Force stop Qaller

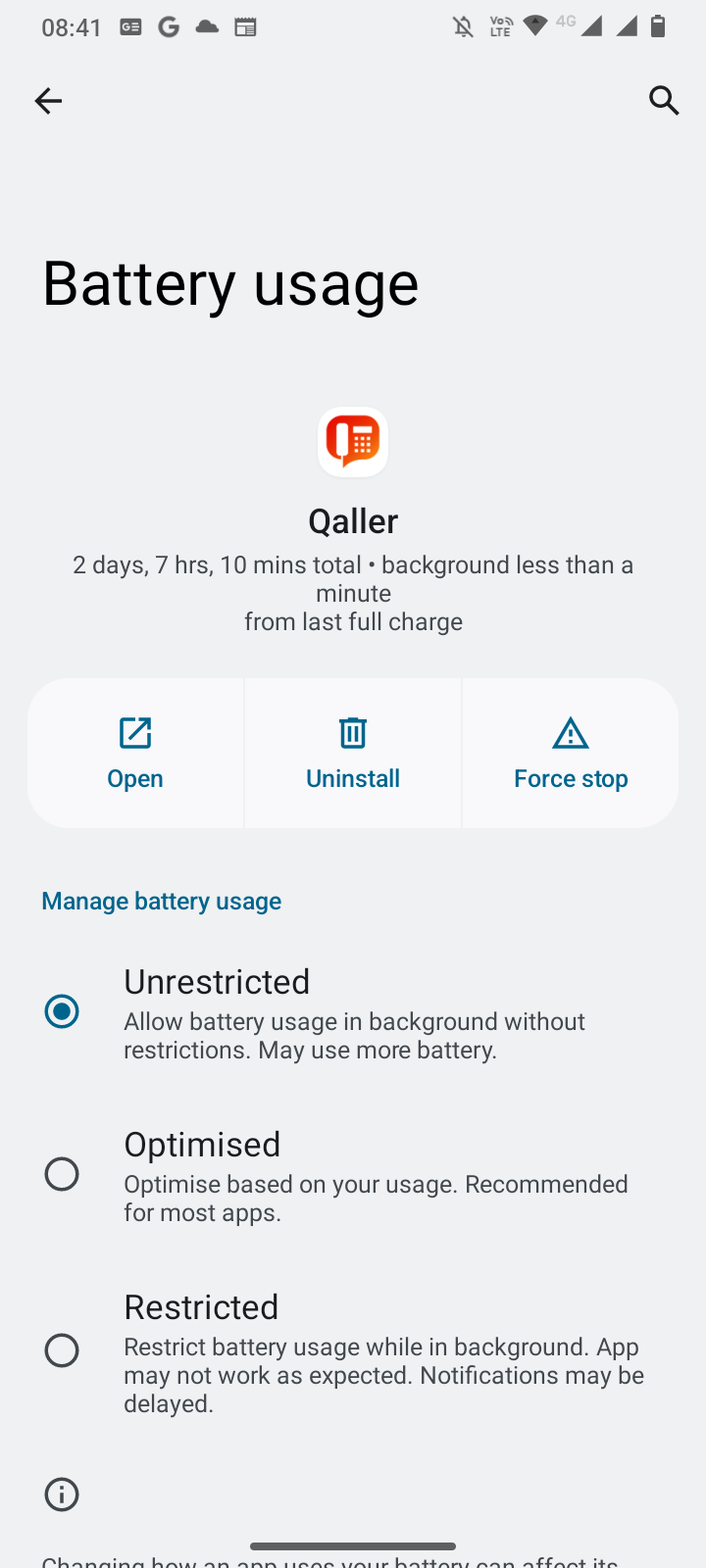pos(571,753)
